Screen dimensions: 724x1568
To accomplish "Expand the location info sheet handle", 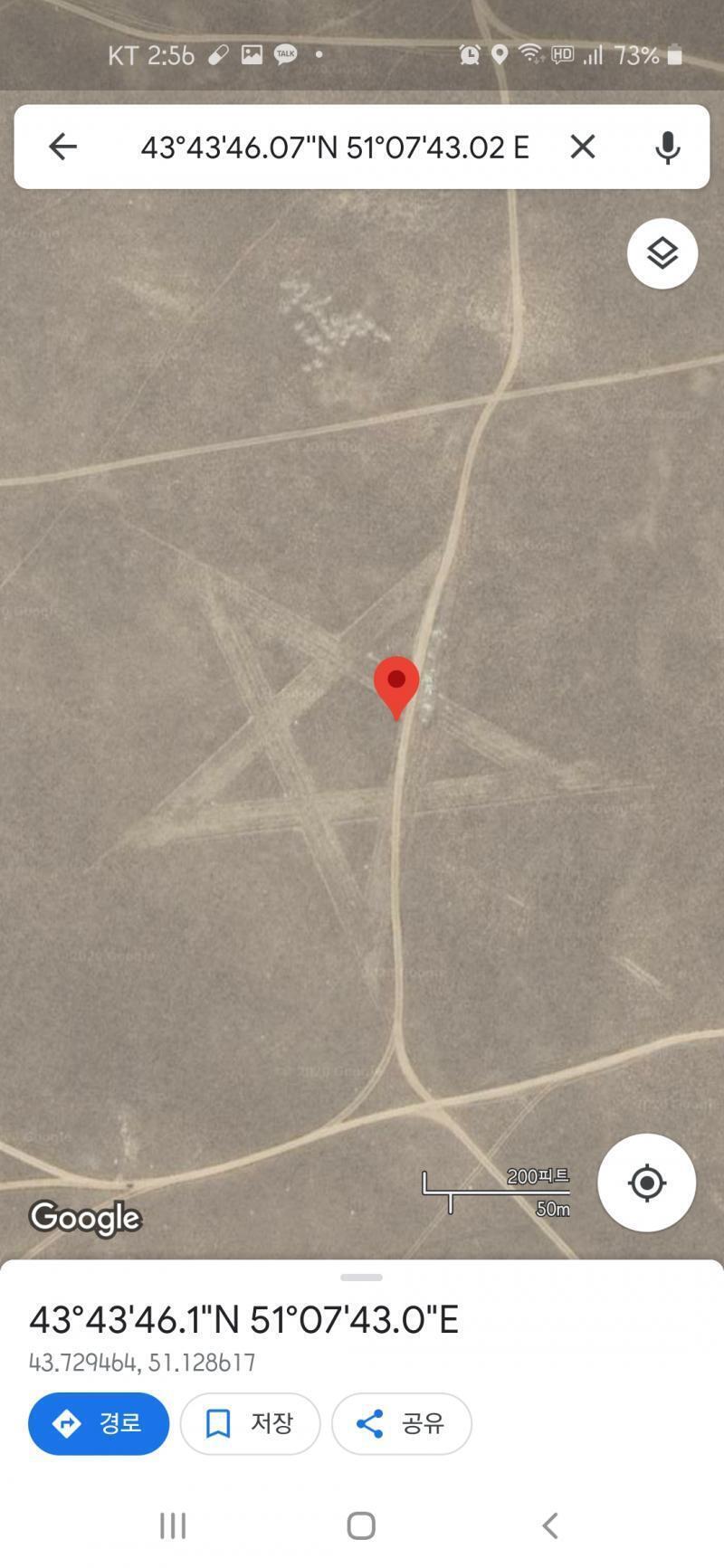I will (x=362, y=1277).
